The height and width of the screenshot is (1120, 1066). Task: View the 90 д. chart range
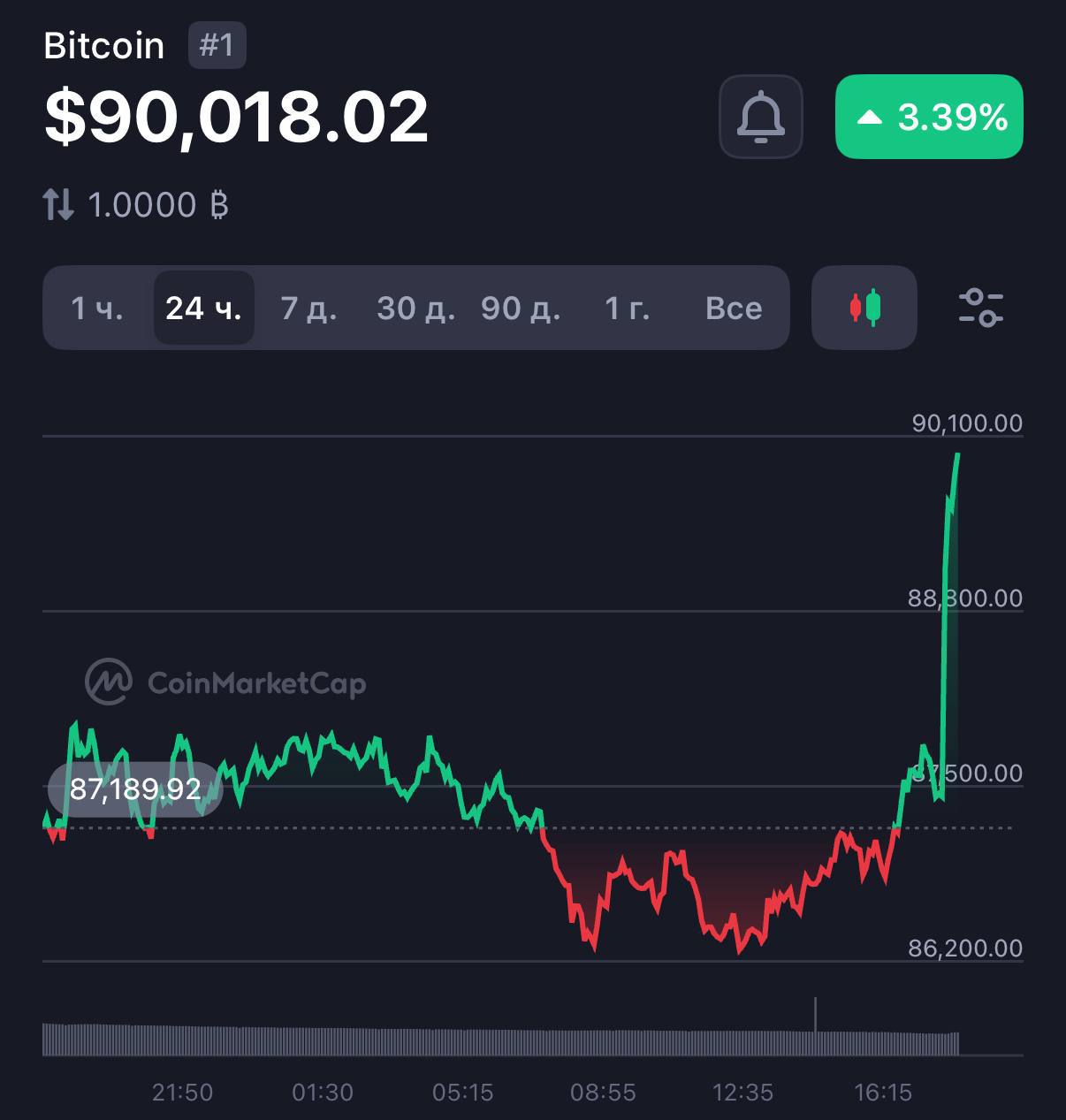[521, 309]
